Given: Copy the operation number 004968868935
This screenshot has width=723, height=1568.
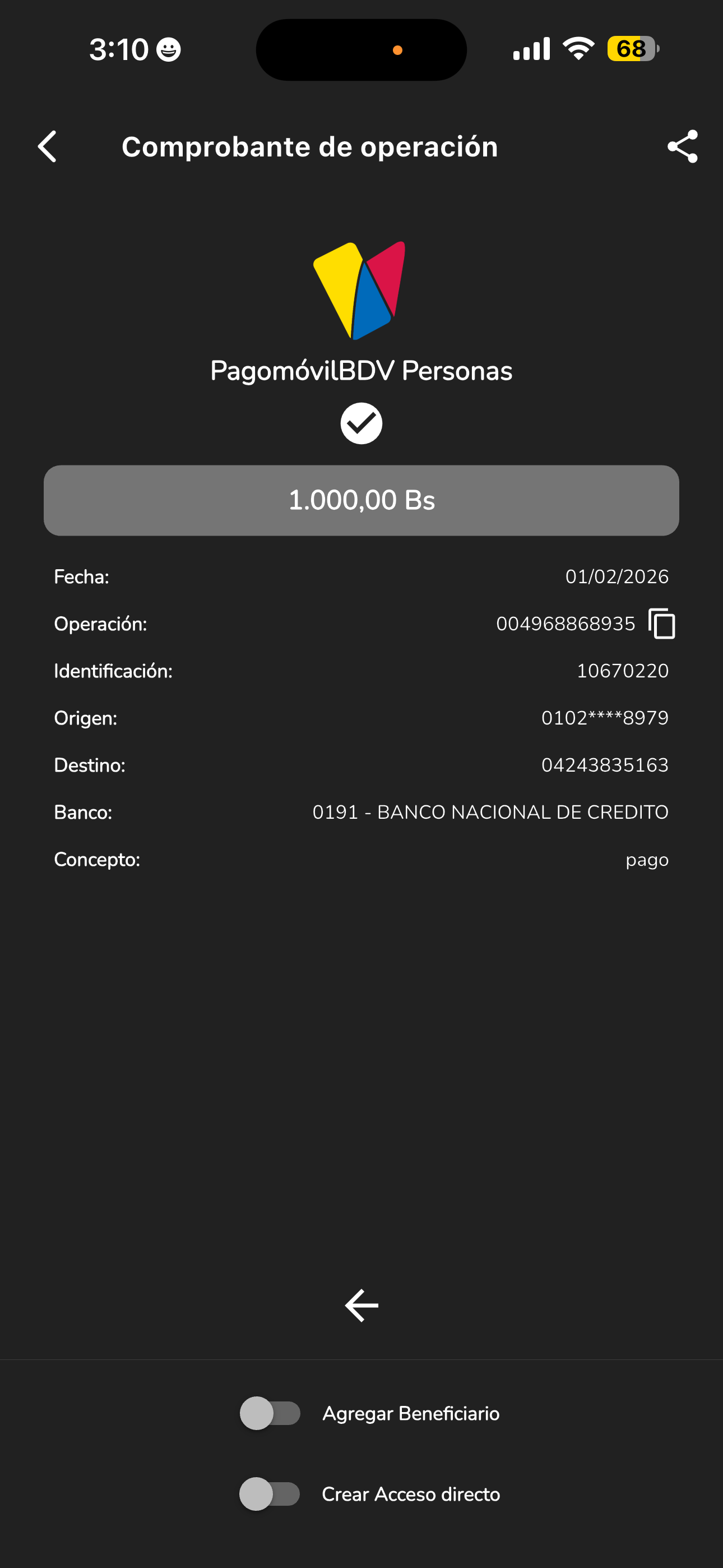Looking at the screenshot, I should 661,624.
